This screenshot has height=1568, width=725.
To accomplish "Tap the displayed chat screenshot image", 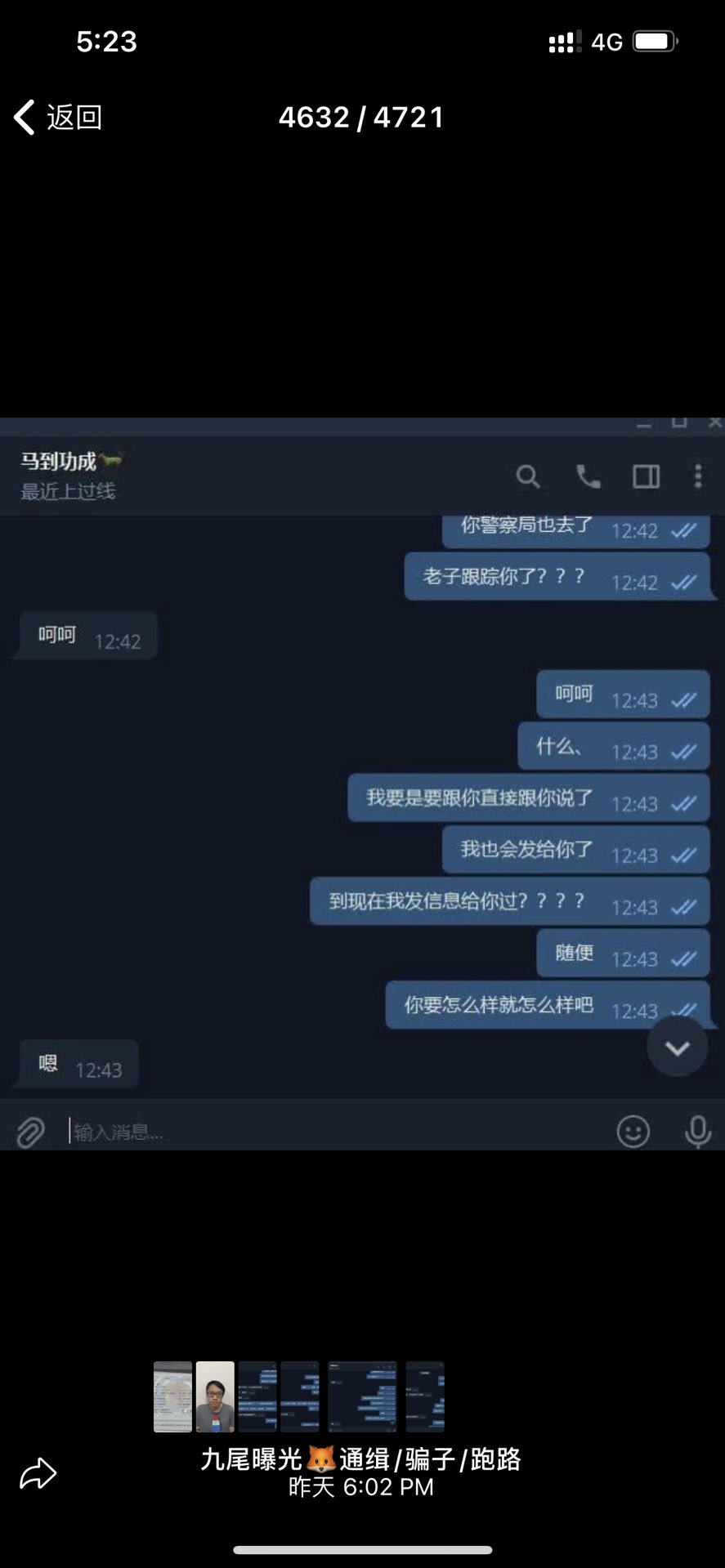I will click(x=362, y=784).
